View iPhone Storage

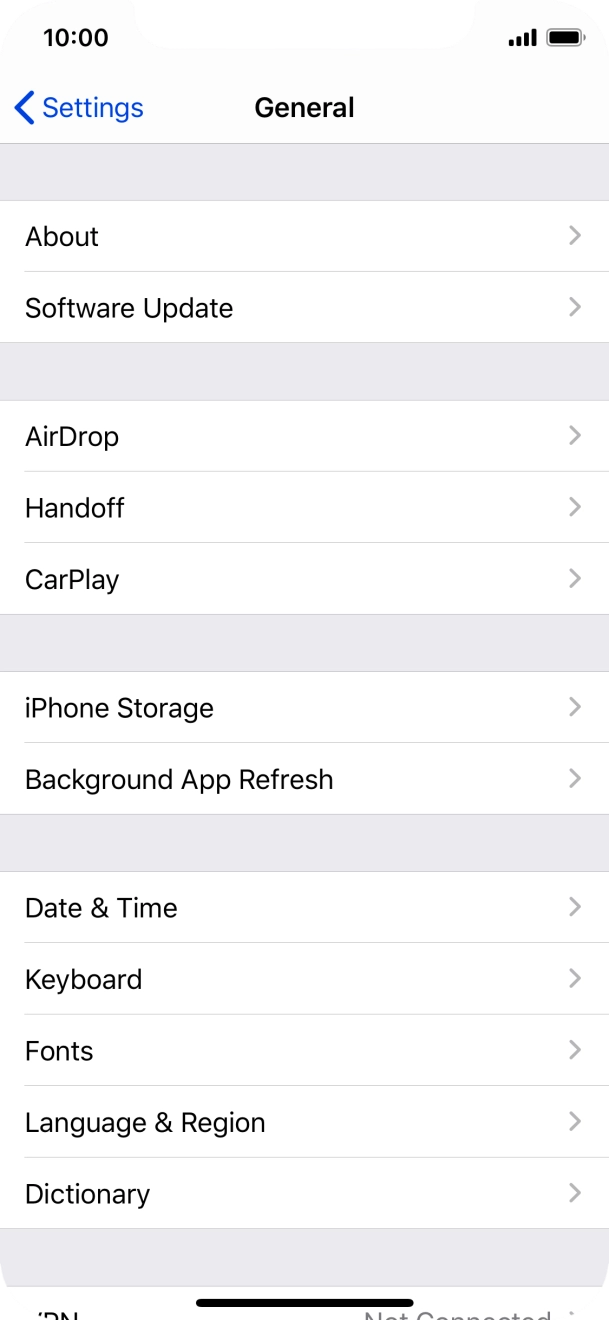[x=304, y=708]
